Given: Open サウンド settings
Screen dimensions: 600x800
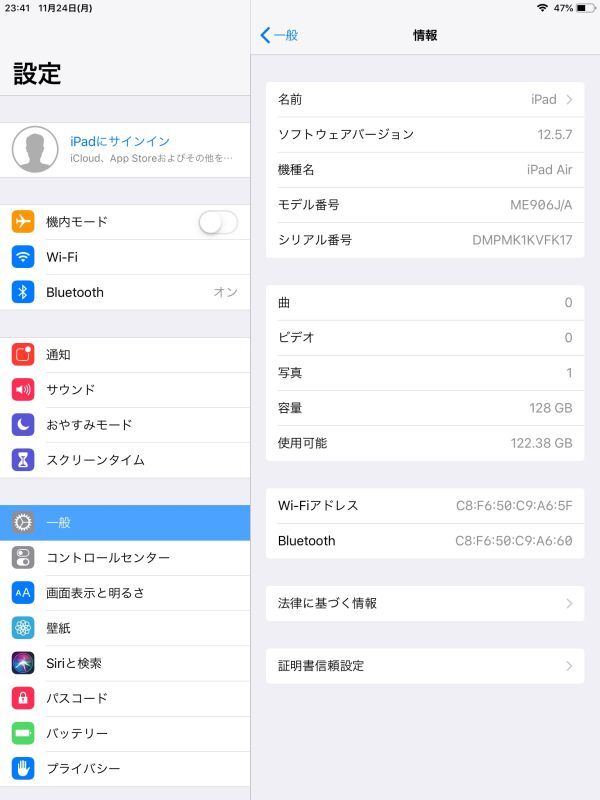Looking at the screenshot, I should coord(125,389).
